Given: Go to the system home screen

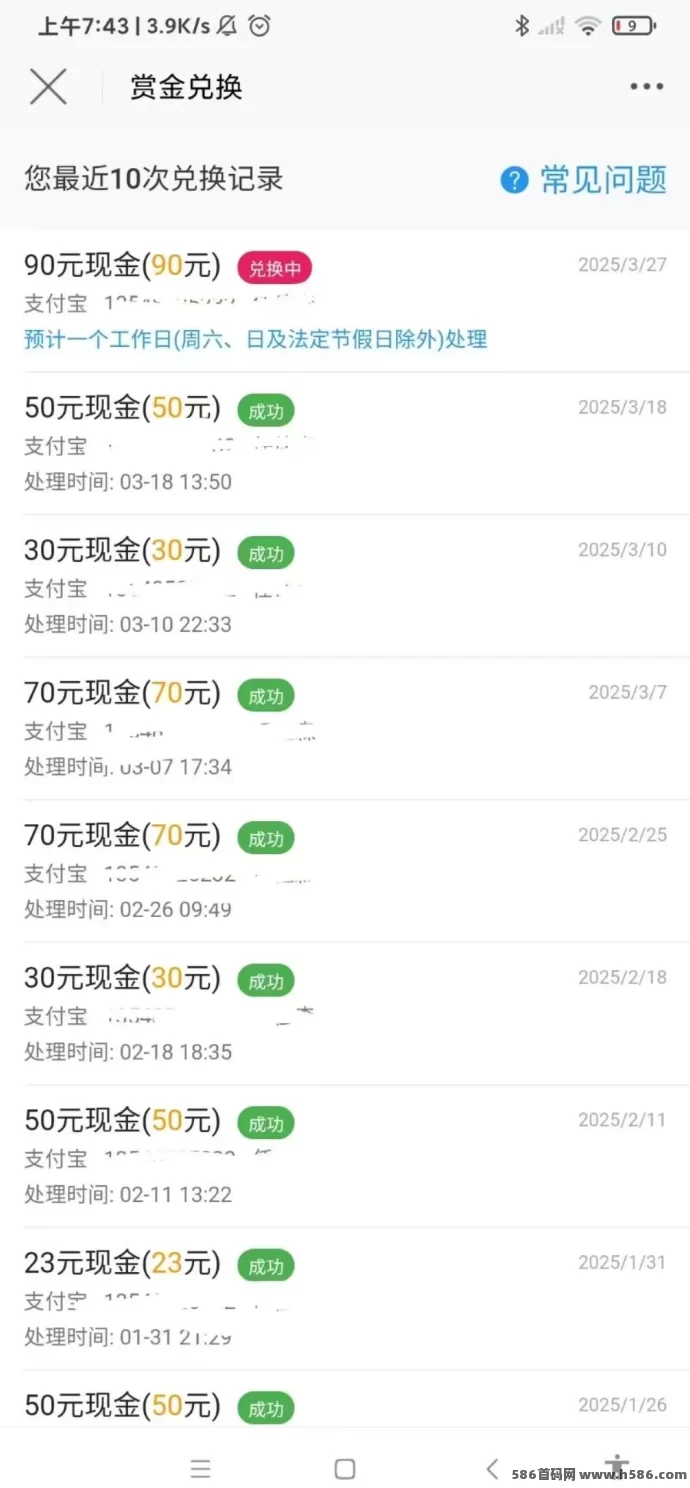Looking at the screenshot, I should (x=345, y=1468).
